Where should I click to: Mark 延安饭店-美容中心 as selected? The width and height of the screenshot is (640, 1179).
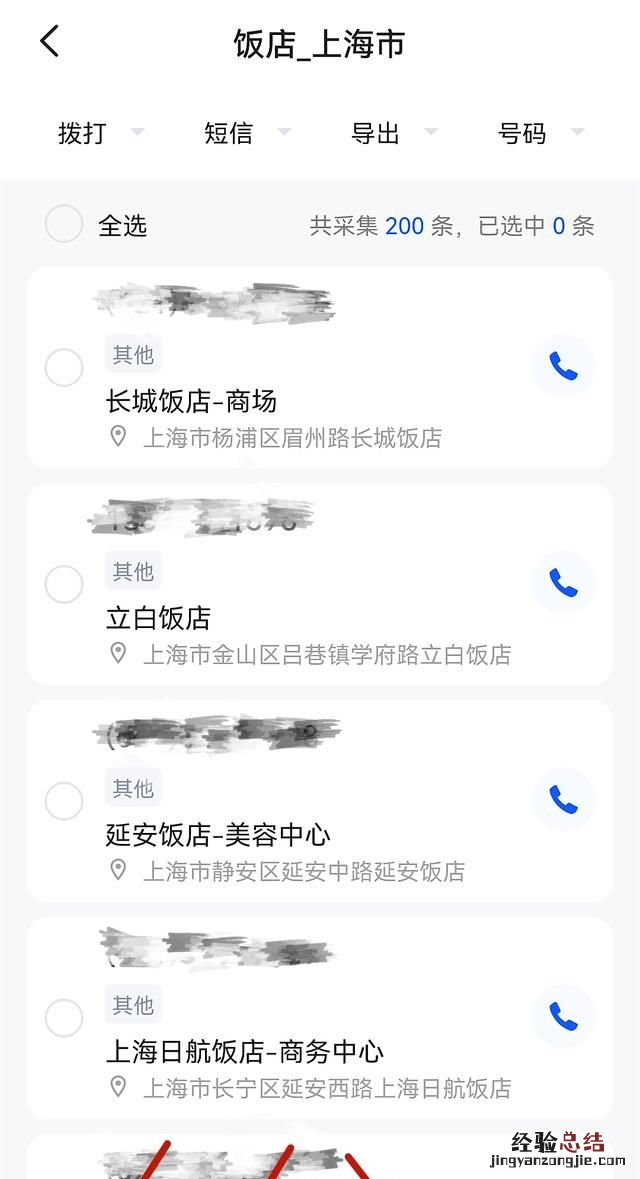[64, 800]
